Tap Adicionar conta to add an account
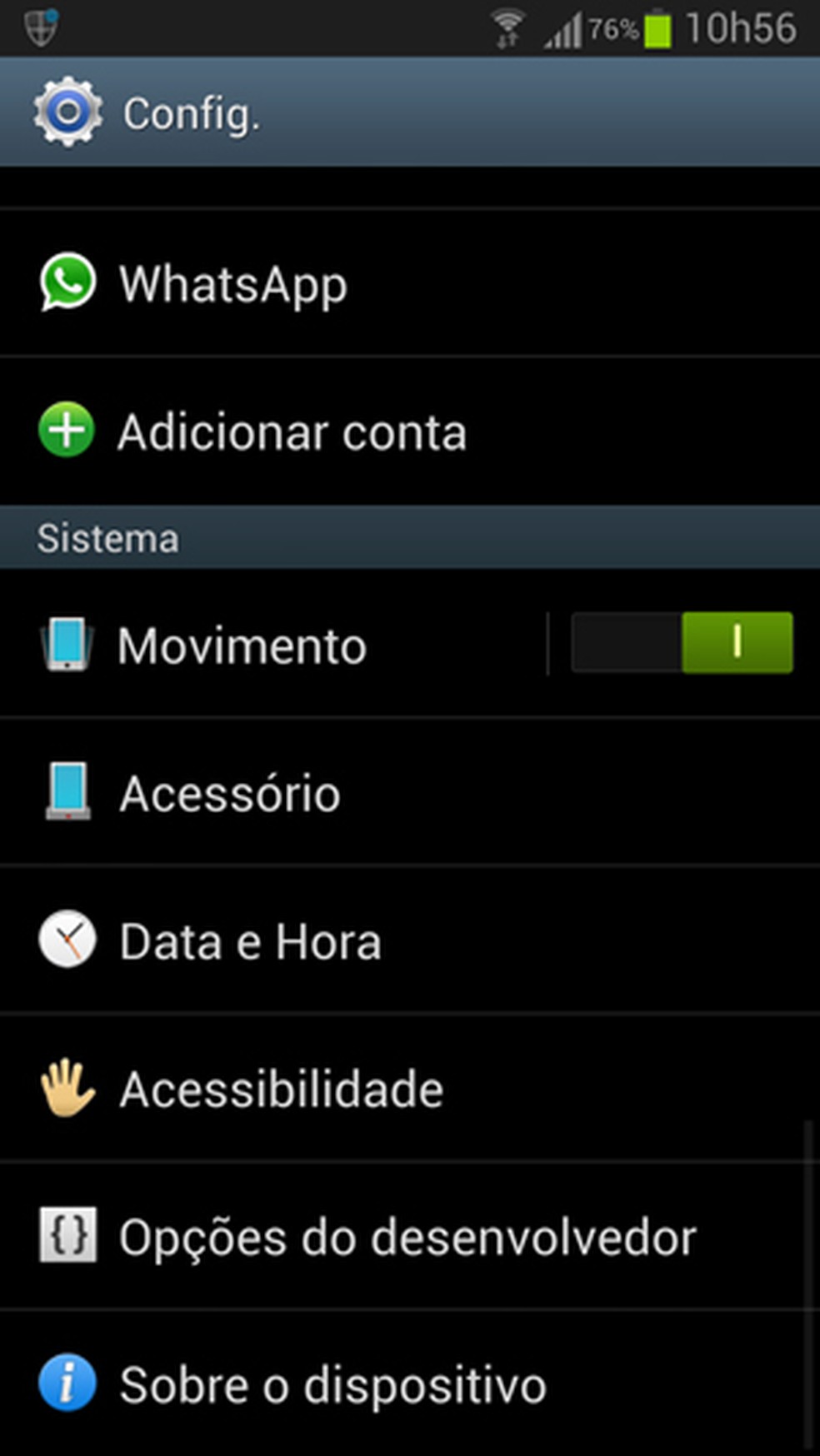Viewport: 820px width, 1456px height. tap(293, 431)
